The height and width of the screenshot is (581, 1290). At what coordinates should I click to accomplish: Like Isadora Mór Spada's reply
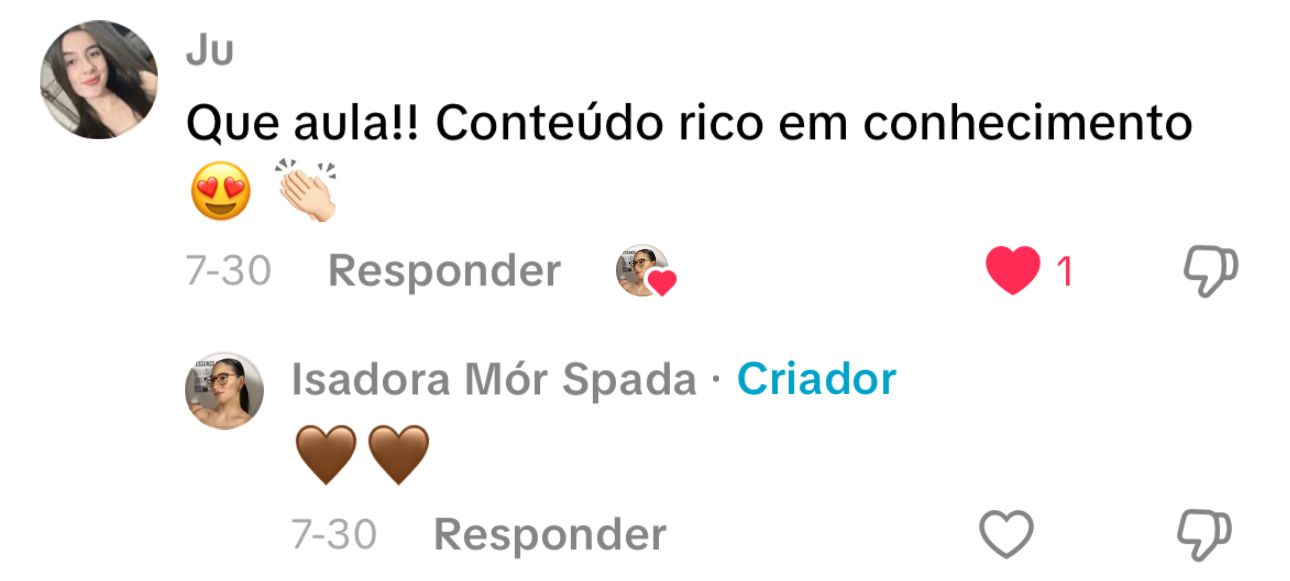[x=1005, y=535]
